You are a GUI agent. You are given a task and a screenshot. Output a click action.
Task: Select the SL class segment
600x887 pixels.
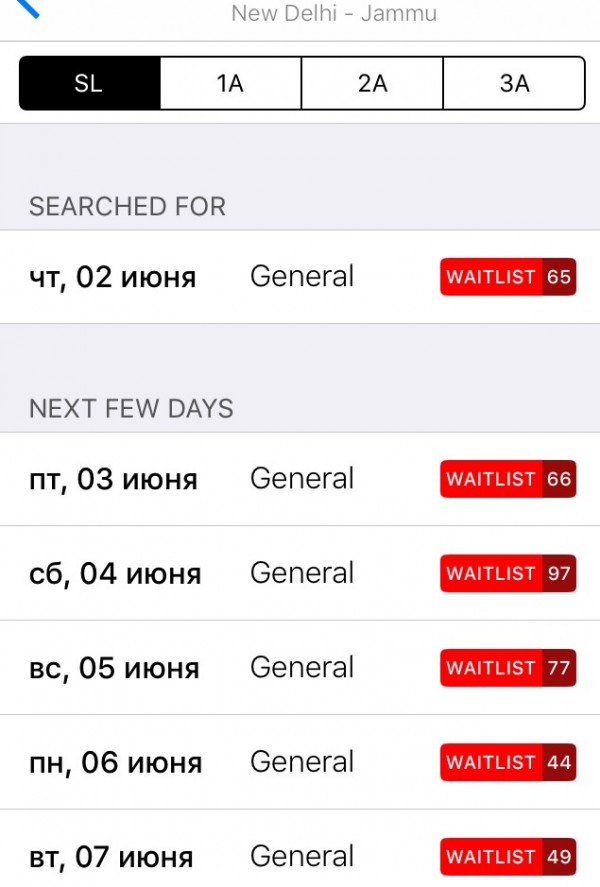[89, 83]
